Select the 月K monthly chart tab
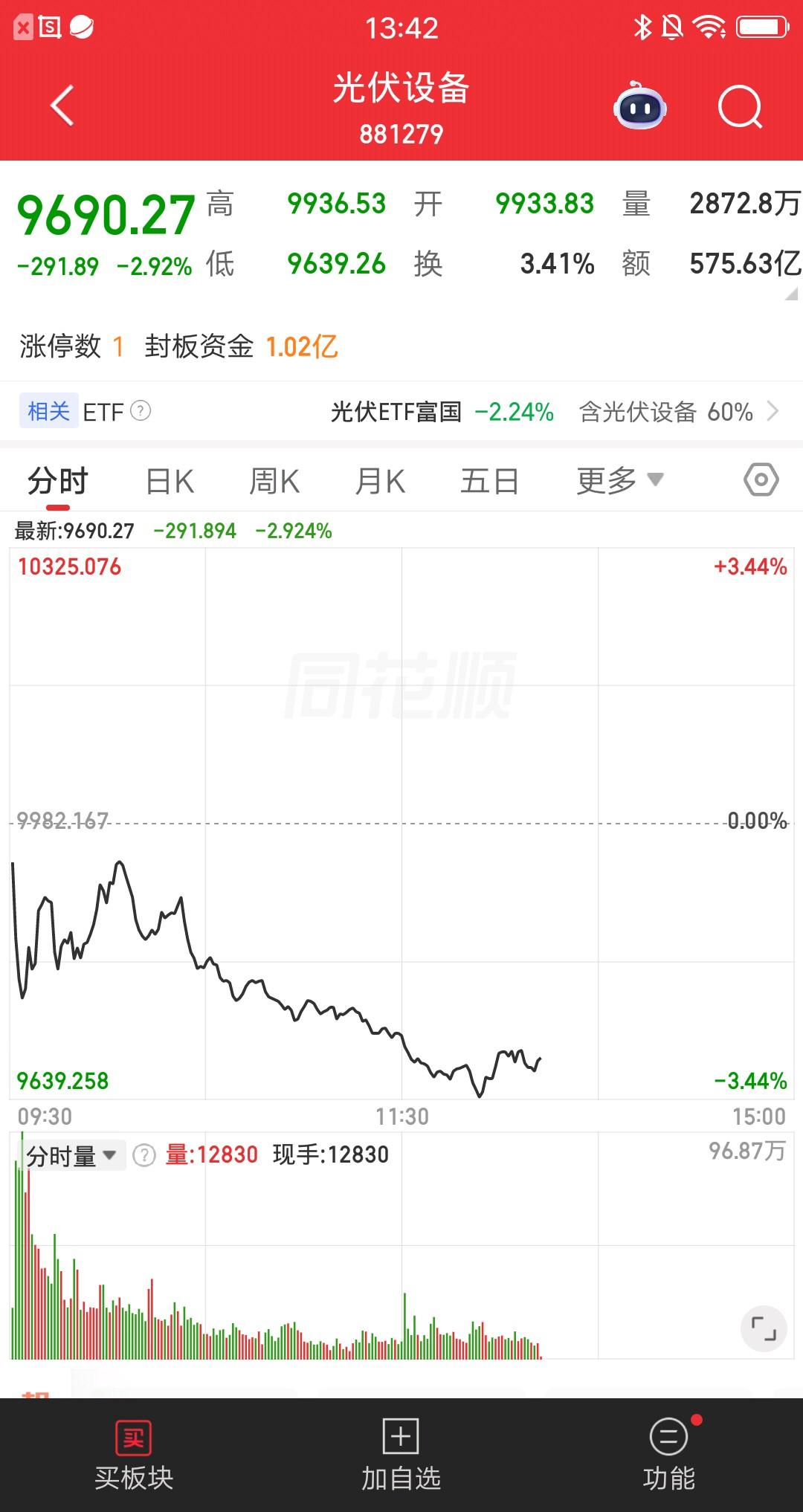This screenshot has height=1512, width=803. (381, 480)
